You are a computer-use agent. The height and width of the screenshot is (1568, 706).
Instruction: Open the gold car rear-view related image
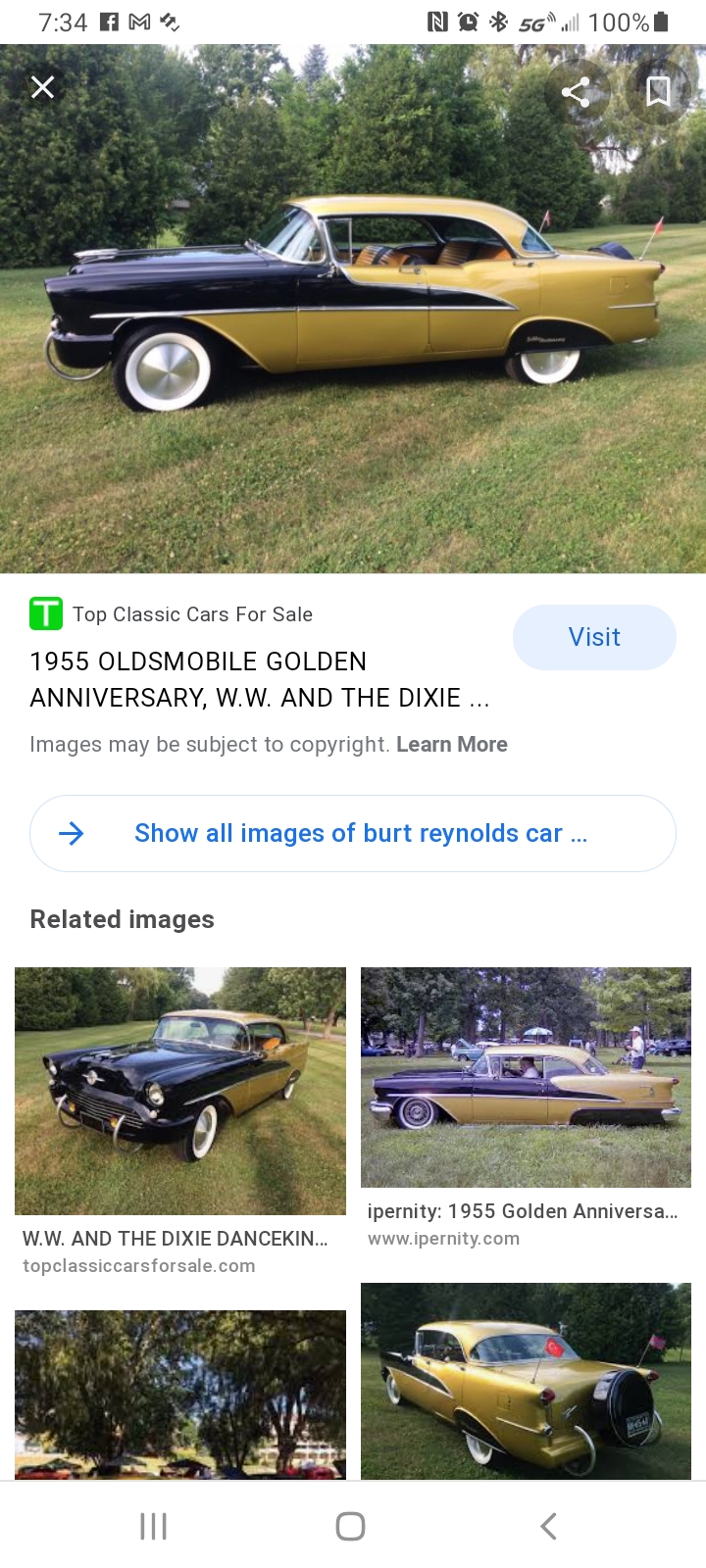[x=526, y=1380]
